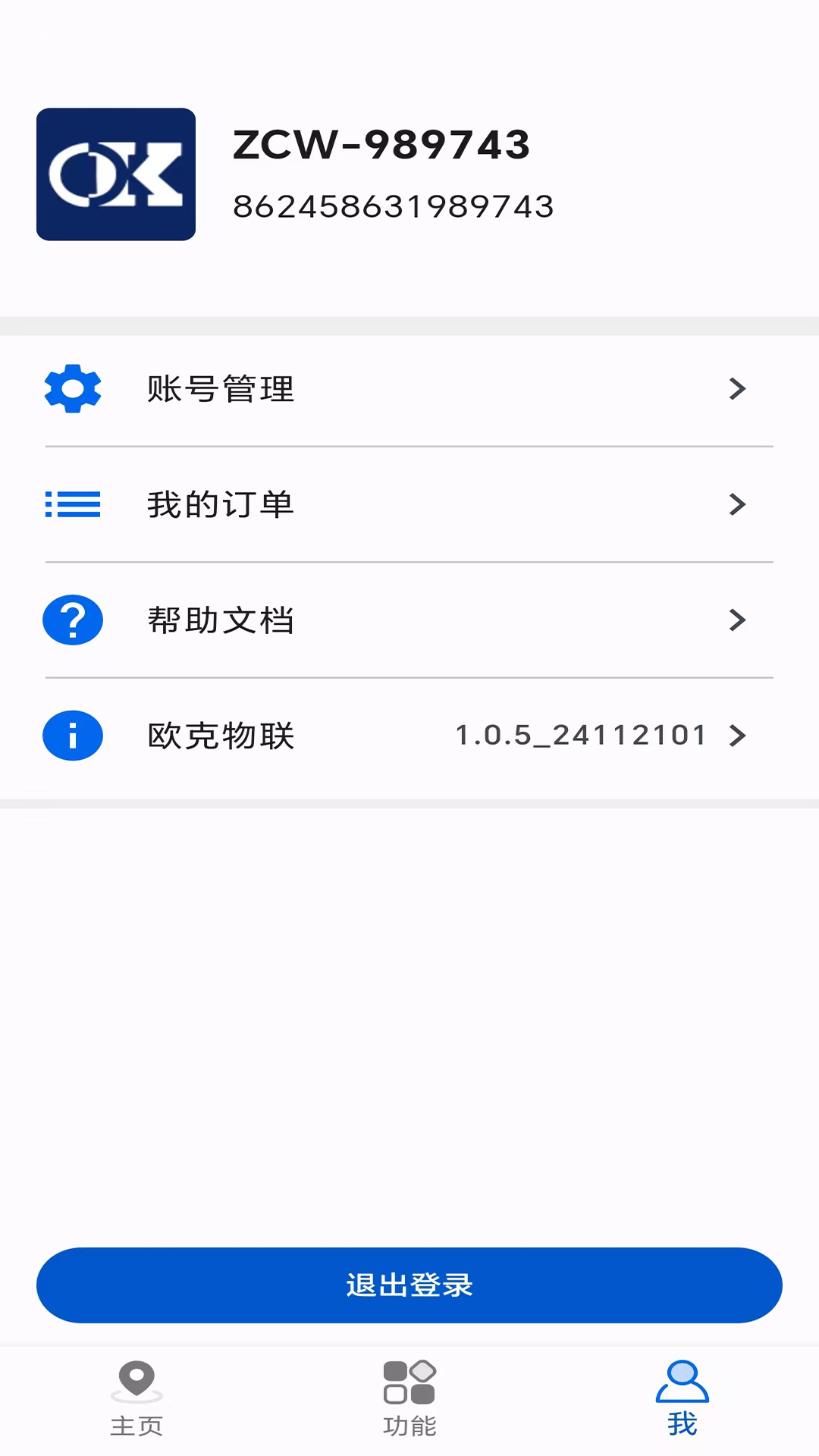
Task: Open the 帮助文档 help page
Action: (220, 620)
